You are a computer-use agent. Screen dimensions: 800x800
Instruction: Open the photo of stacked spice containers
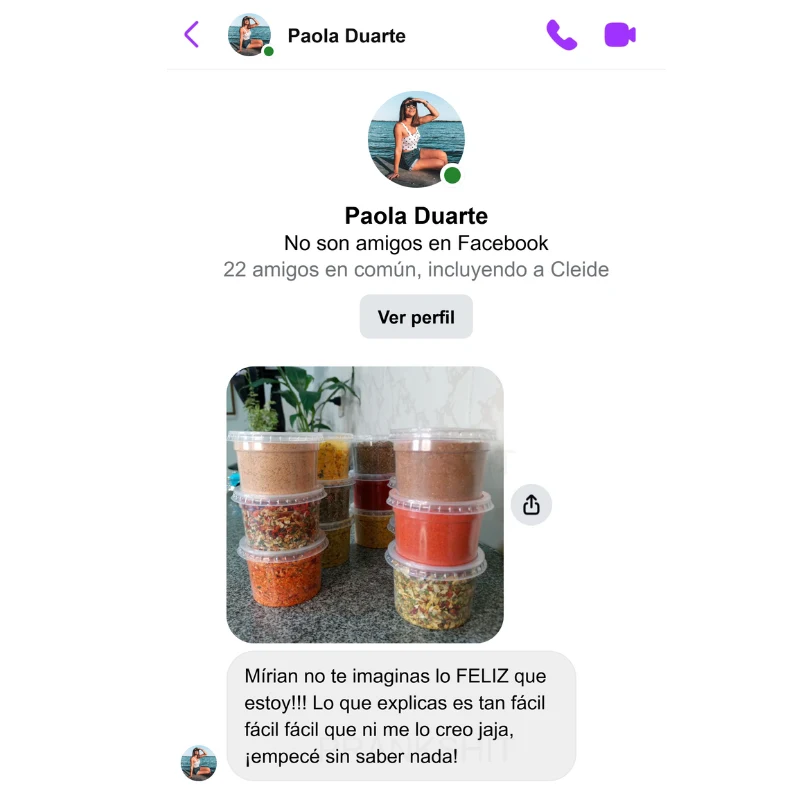tap(365, 504)
